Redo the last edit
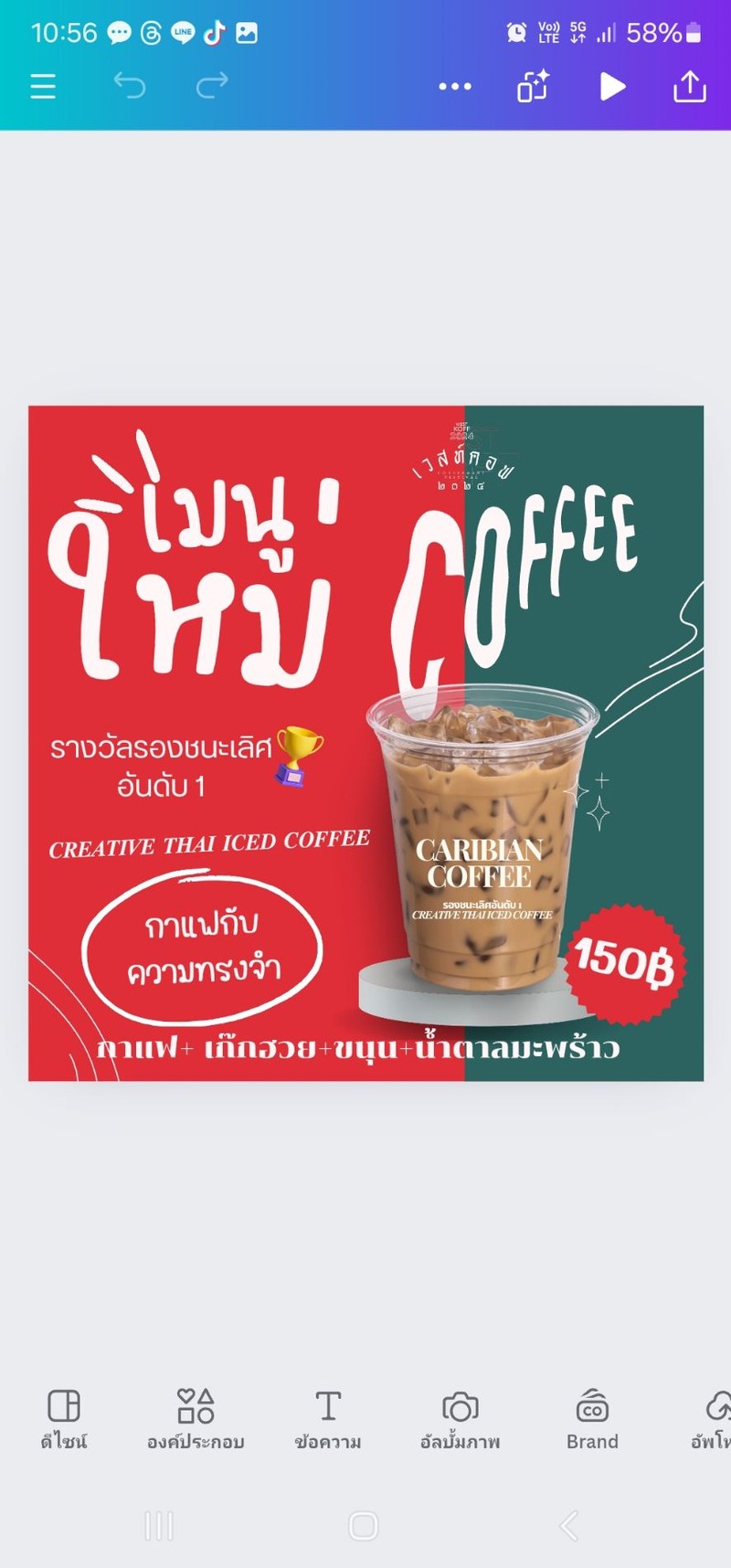This screenshot has height=1568, width=731. pyautogui.click(x=212, y=86)
